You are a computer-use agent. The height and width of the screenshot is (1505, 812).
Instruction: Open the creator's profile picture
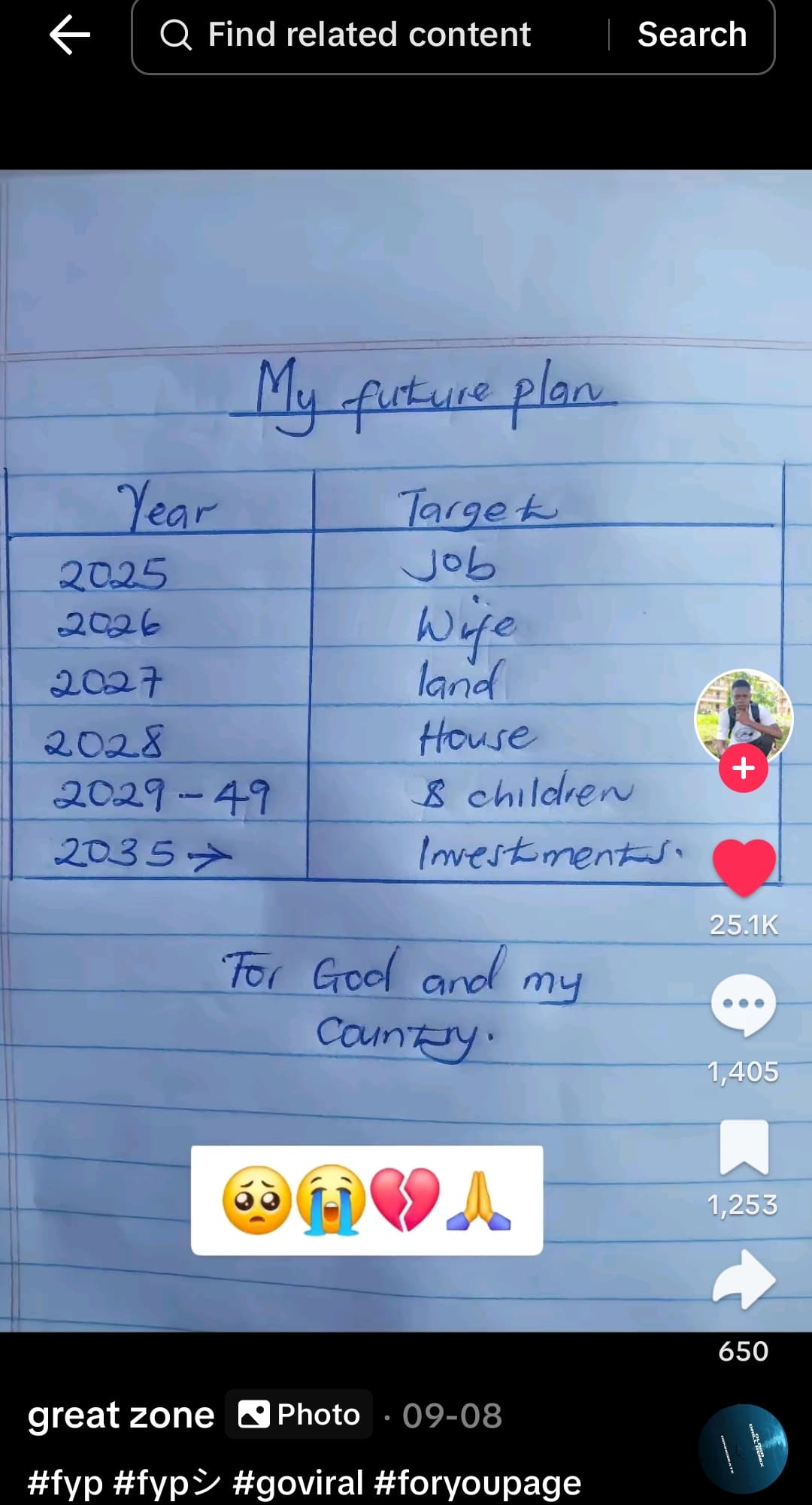coord(743,717)
